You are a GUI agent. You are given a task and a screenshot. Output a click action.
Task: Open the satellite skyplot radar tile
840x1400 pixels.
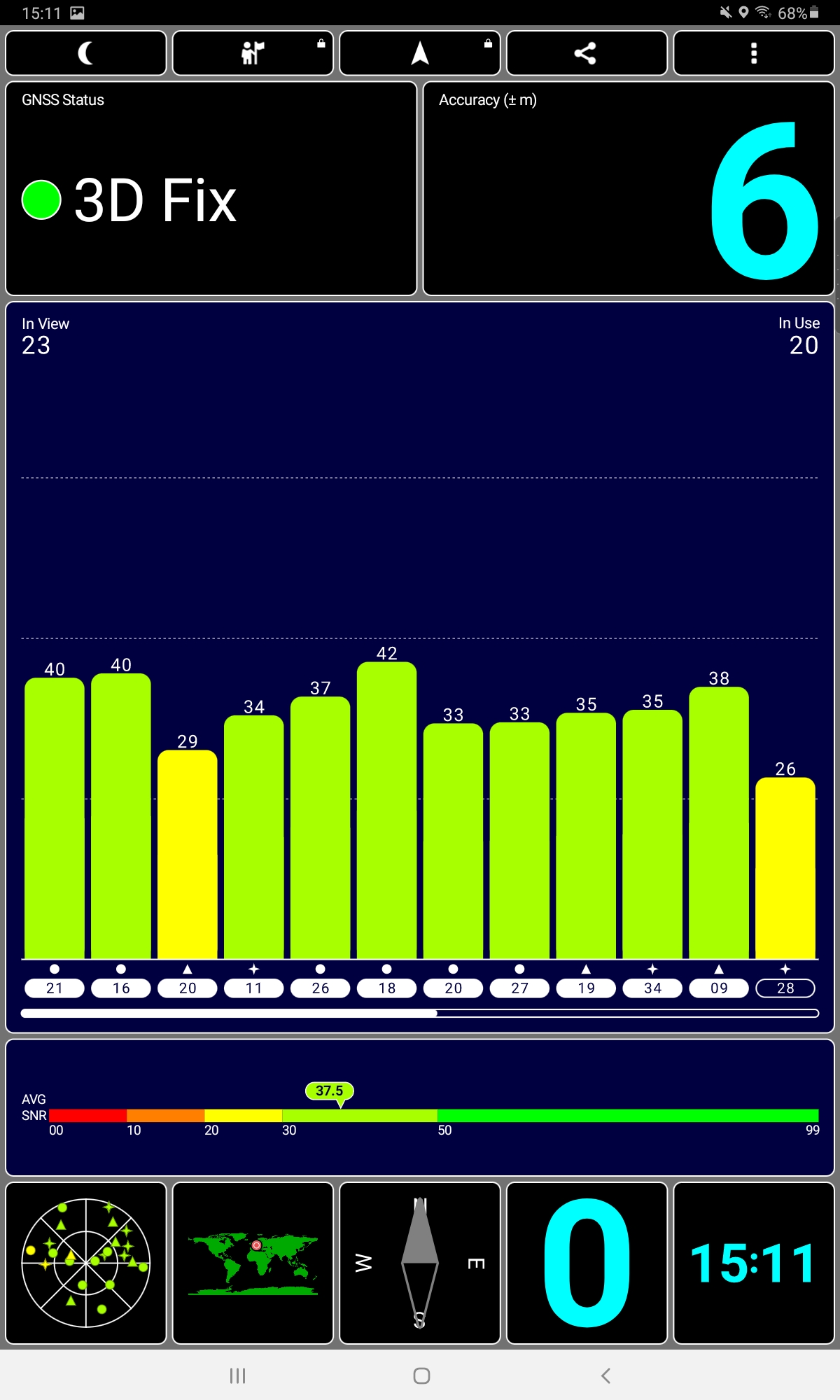[x=86, y=1263]
